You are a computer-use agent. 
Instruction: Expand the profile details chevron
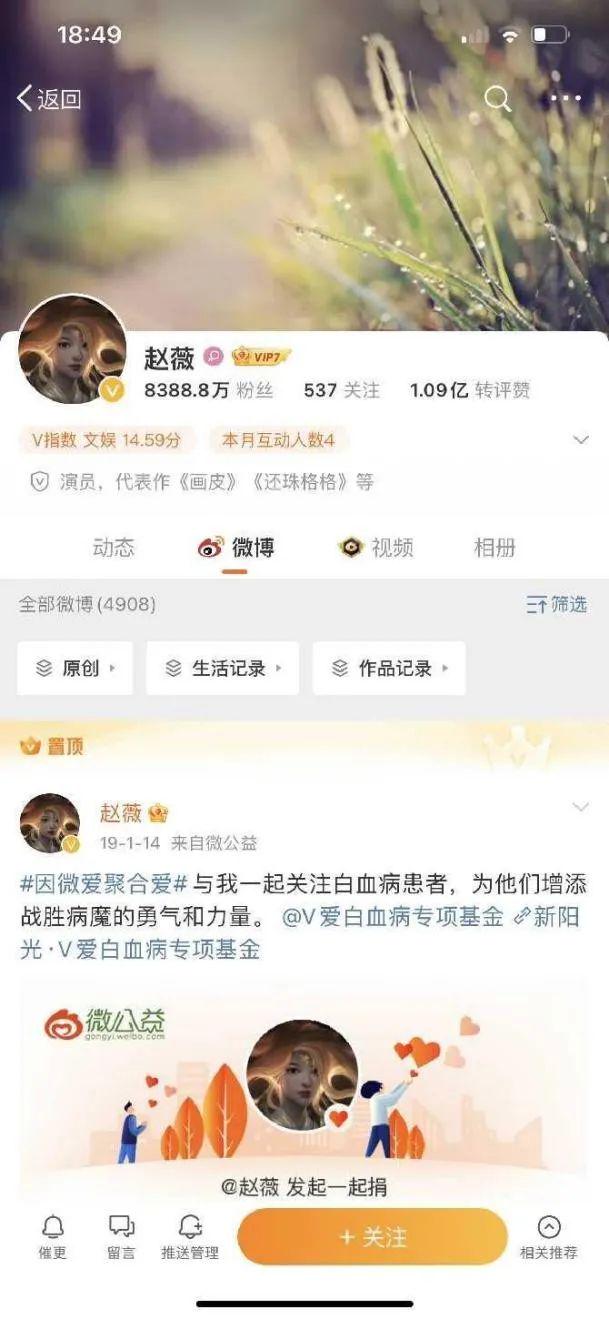point(580,440)
